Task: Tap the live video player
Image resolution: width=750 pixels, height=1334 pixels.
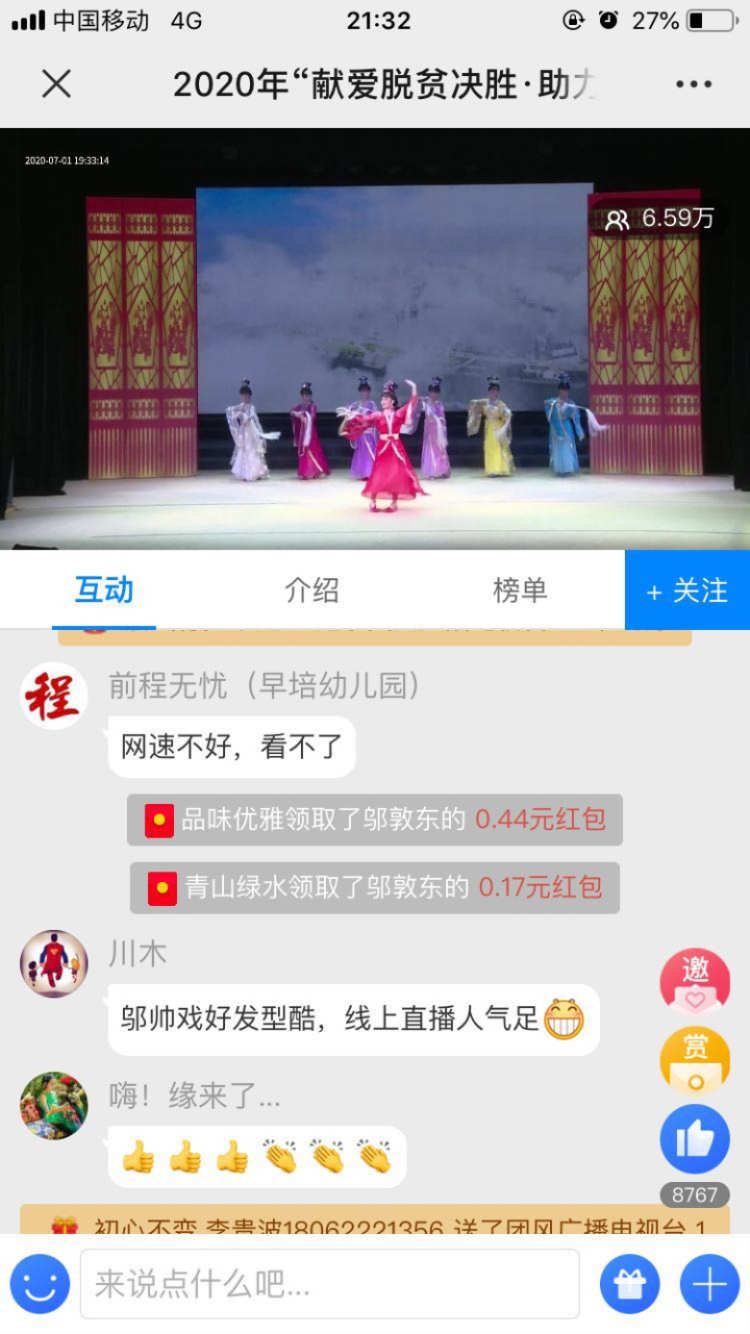Action: [x=375, y=340]
